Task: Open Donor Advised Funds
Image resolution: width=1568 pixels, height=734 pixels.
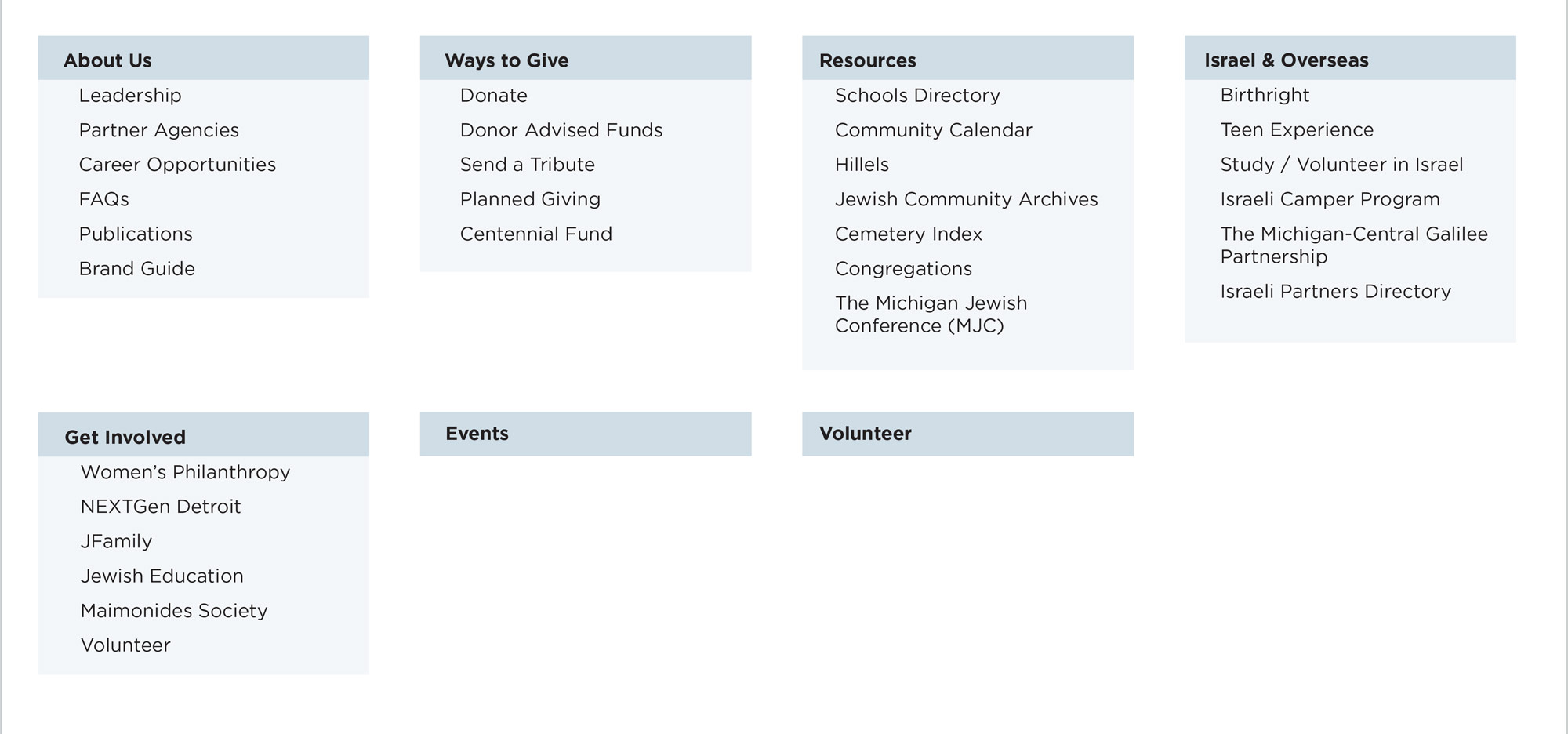Action: tap(561, 130)
